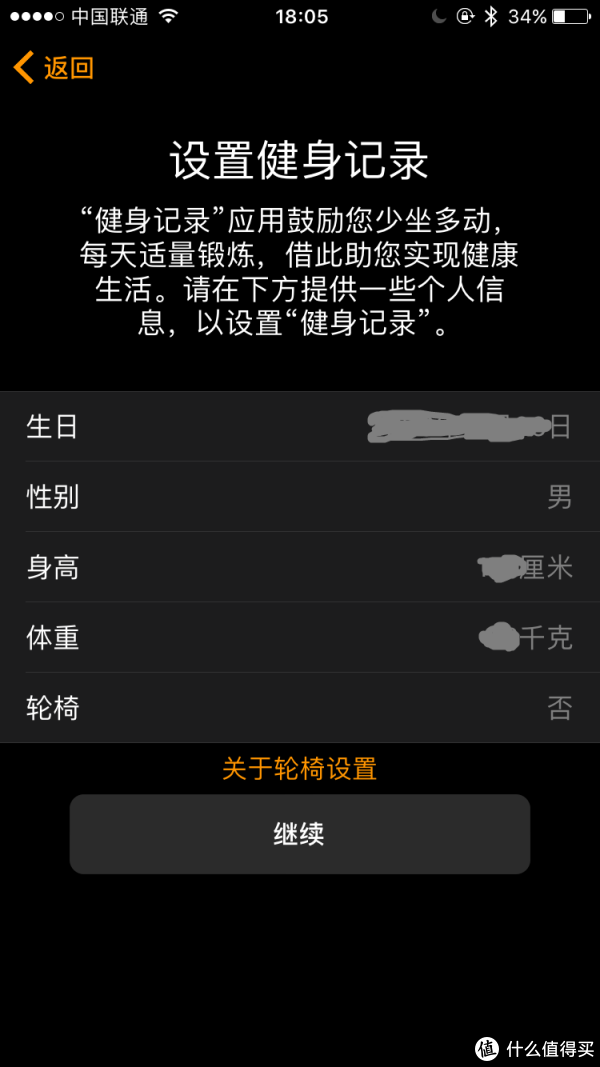Edit the 体重 weight value
The width and height of the screenshot is (600, 1067).
click(x=300, y=638)
